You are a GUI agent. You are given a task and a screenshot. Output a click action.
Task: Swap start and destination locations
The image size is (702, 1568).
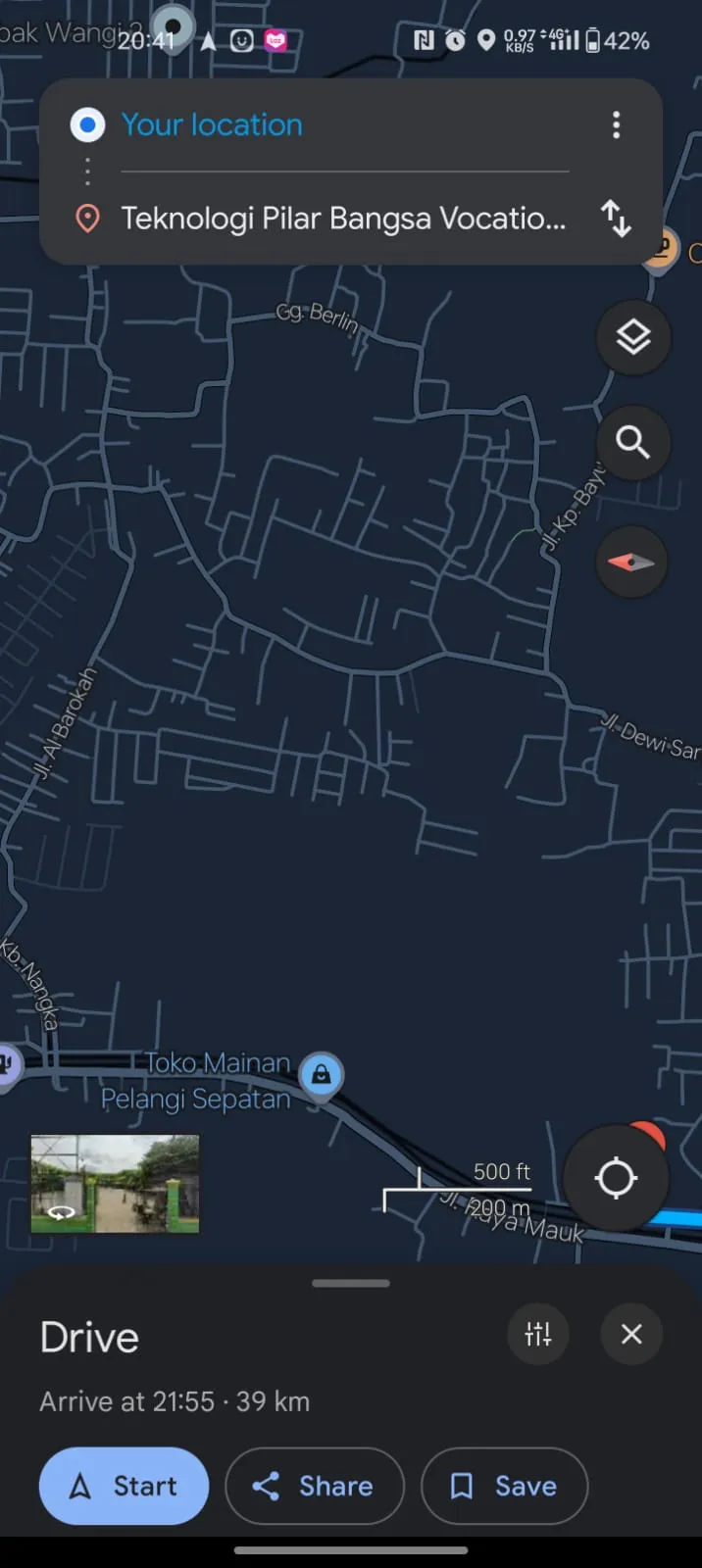[x=616, y=218]
